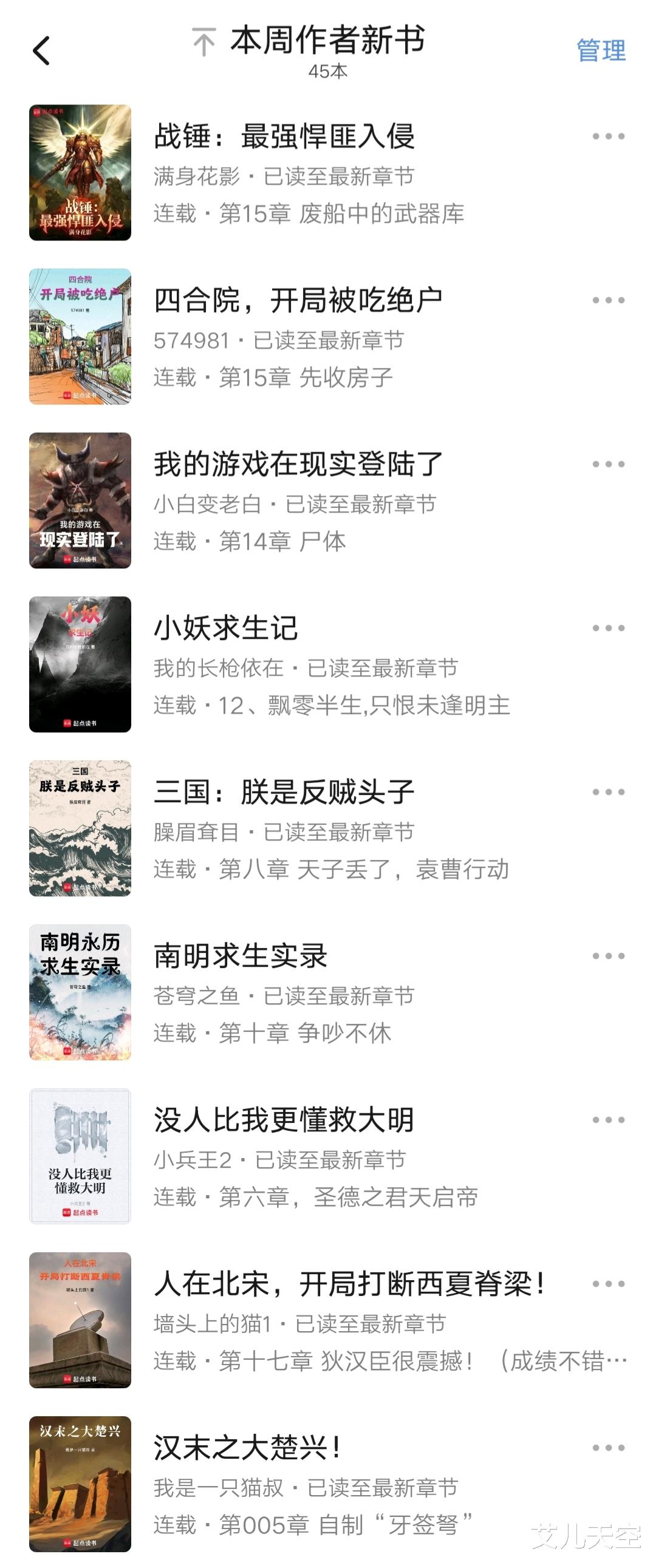Screen dimensions: 656x1568
Task: Open the book 战锤：最强悍匪入侵
Action: [x=284, y=137]
